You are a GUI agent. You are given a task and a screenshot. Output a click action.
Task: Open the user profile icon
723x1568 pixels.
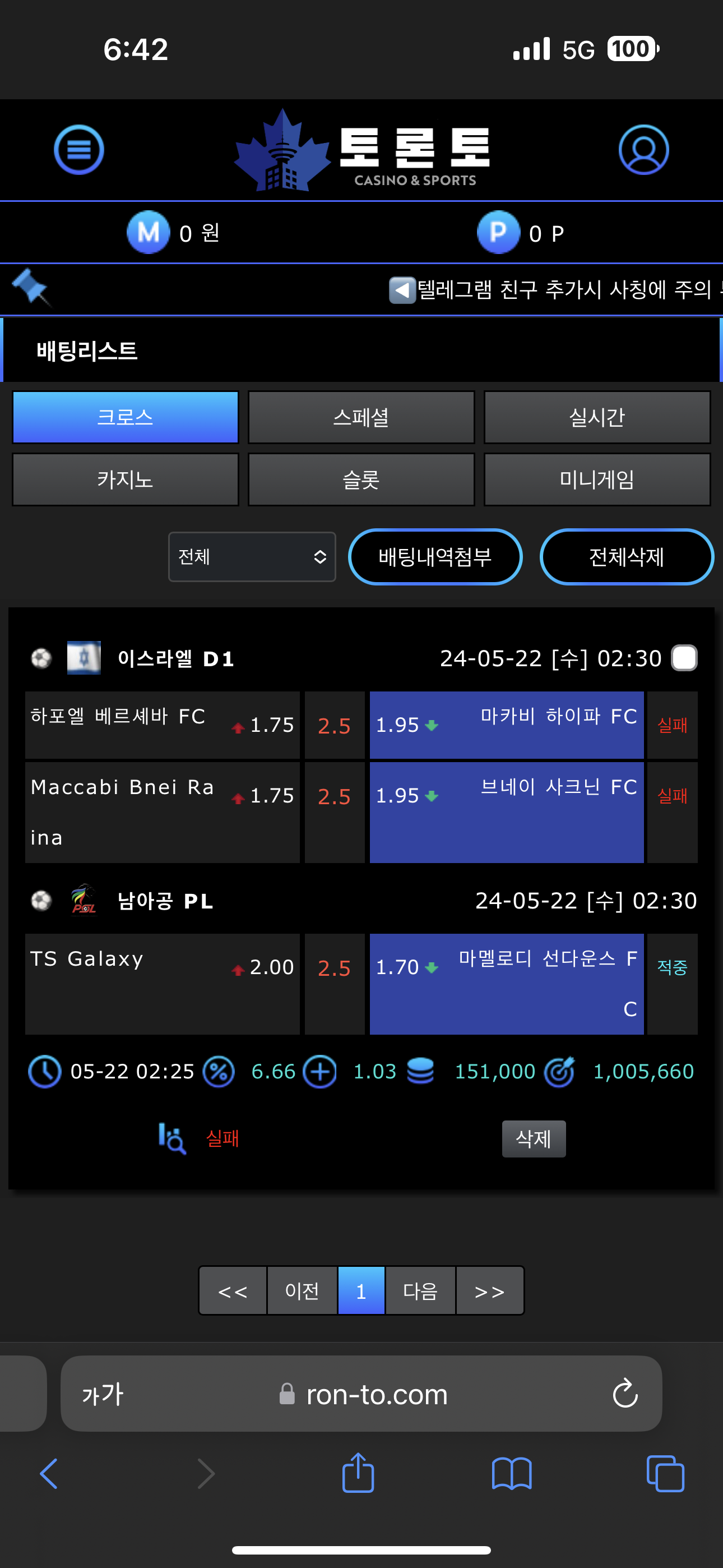643,150
